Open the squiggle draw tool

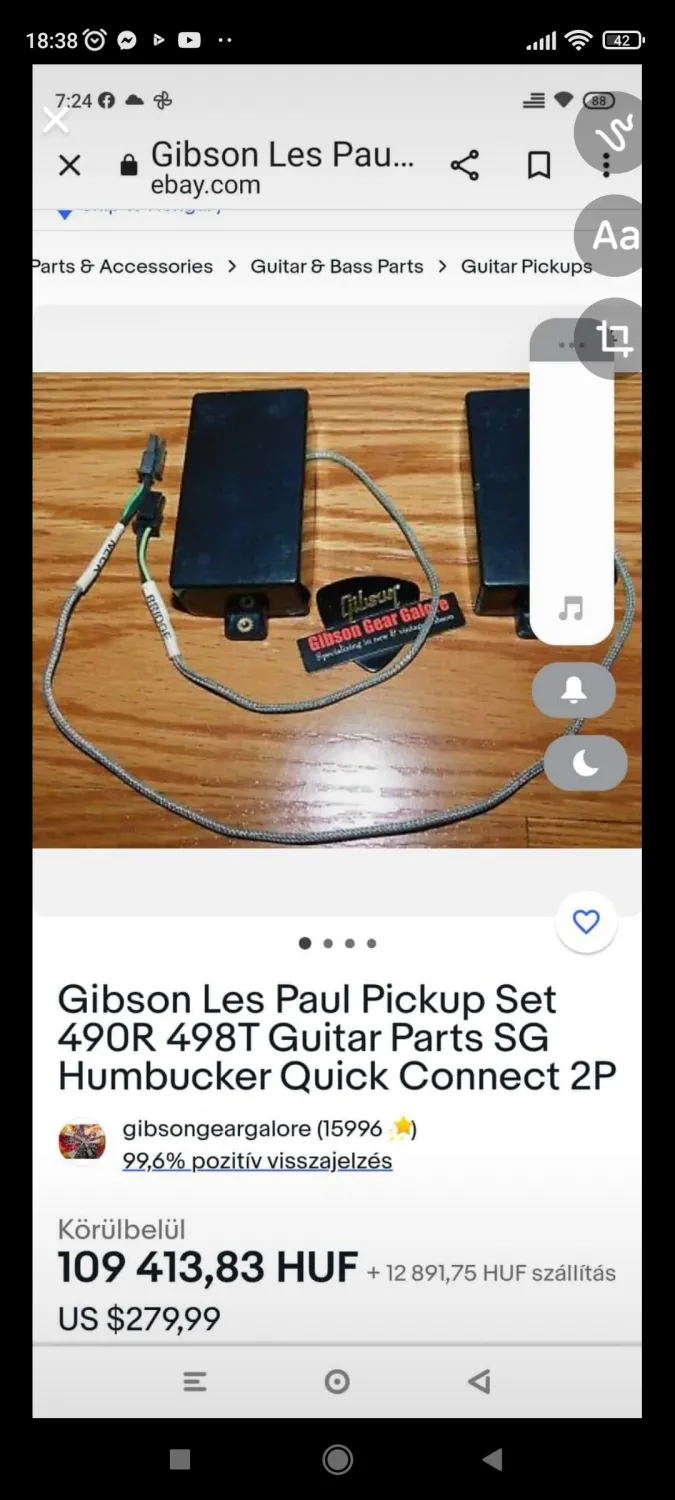(614, 132)
